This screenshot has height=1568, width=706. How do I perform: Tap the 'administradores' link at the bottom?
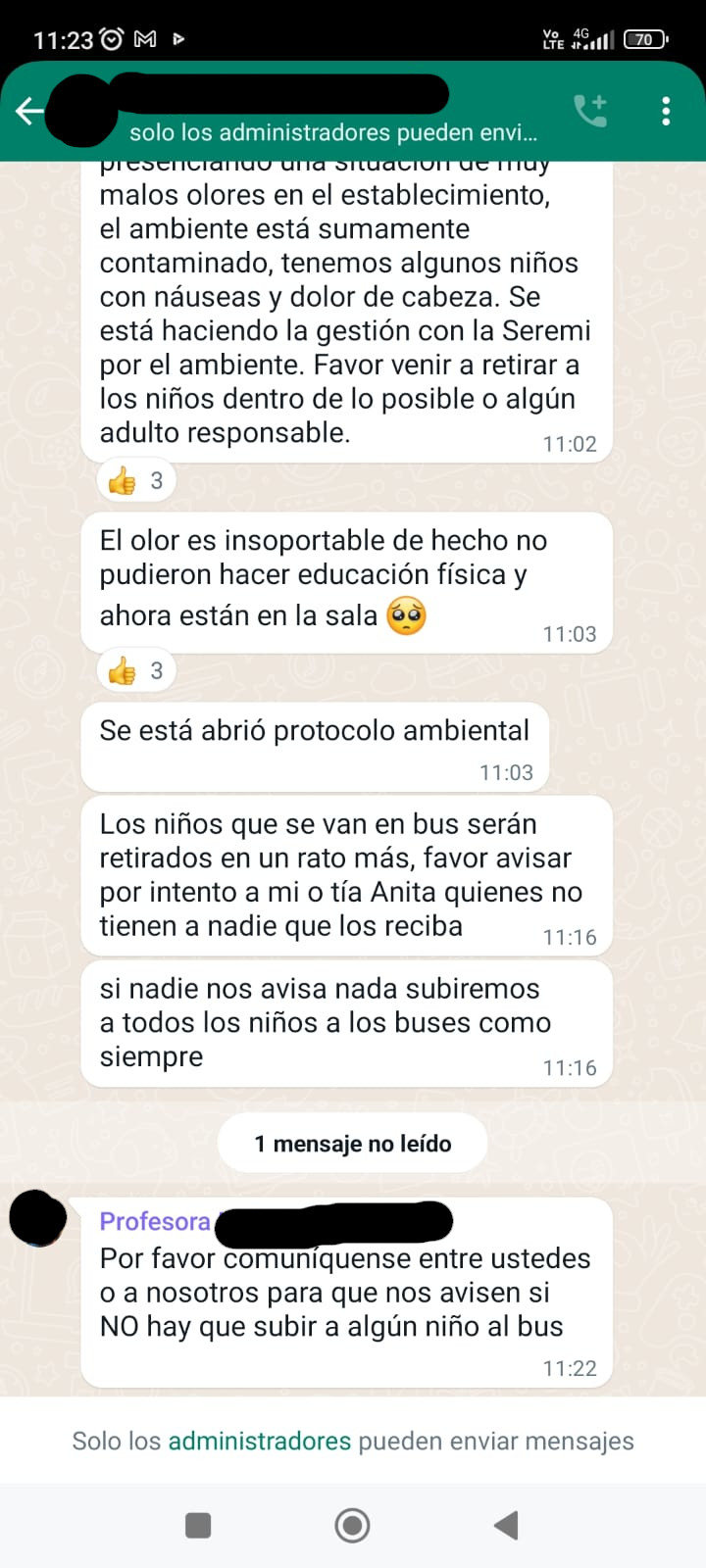pos(260,1441)
